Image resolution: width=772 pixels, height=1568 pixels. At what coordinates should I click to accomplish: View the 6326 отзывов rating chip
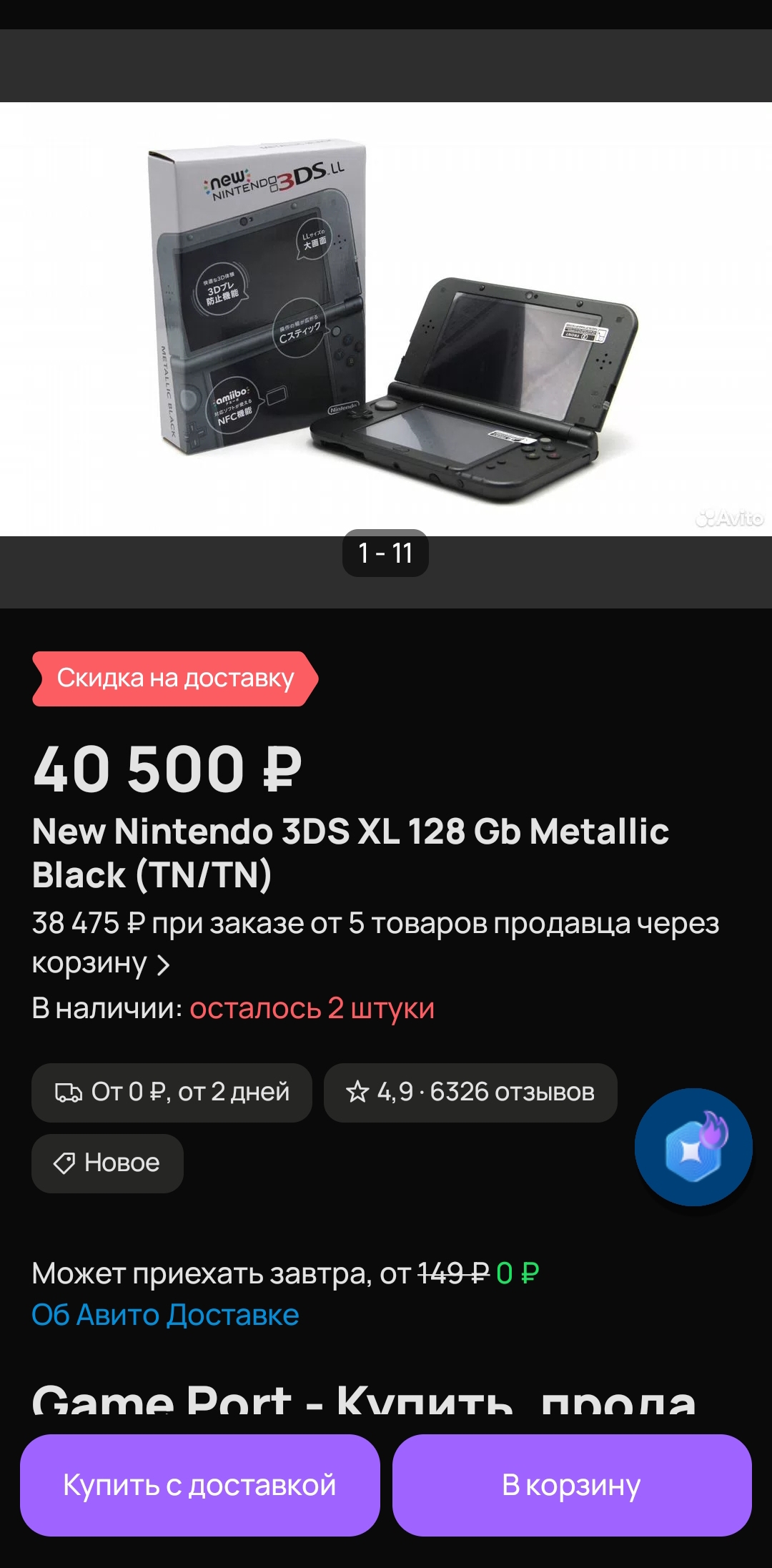470,1093
